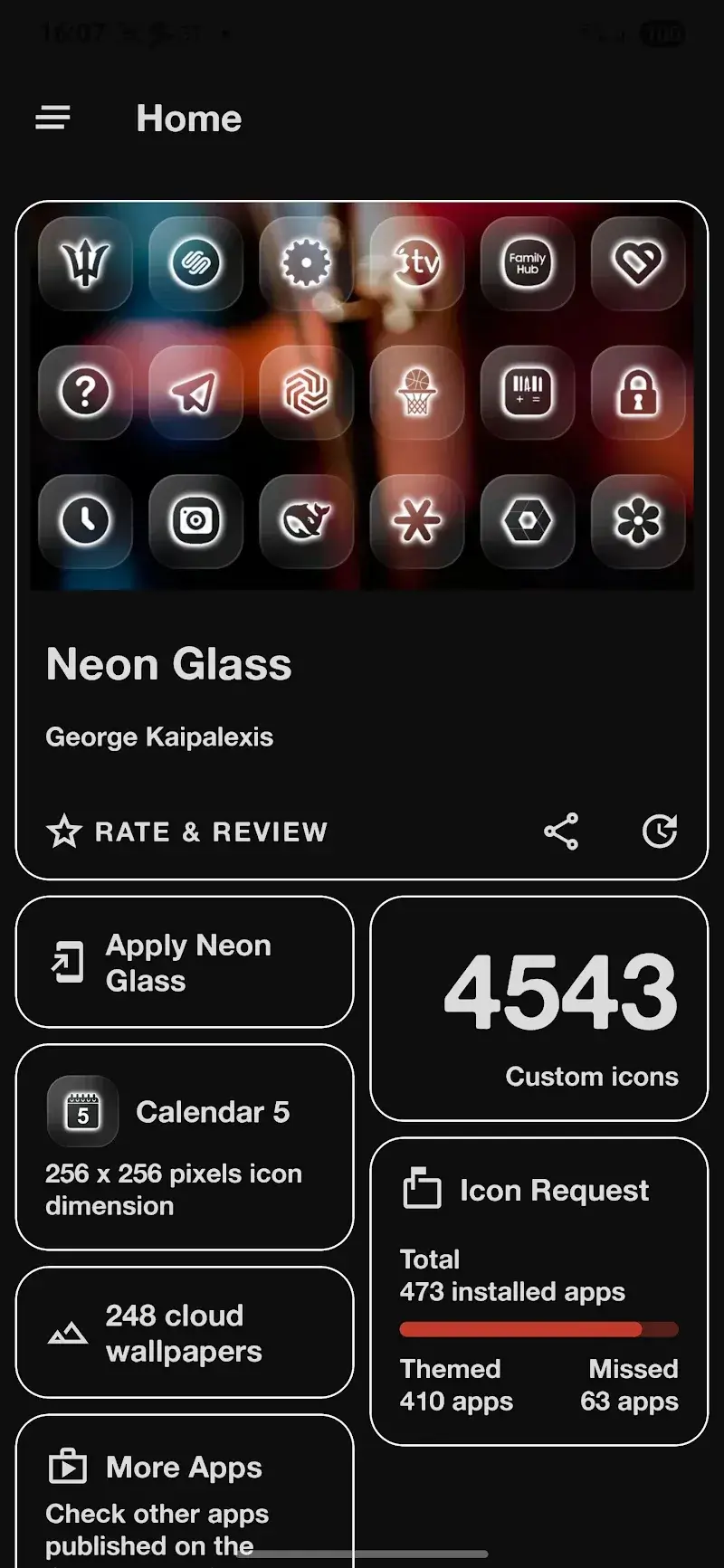The height and width of the screenshot is (1568, 724).
Task: Open the changelog update icon
Action: [x=660, y=832]
